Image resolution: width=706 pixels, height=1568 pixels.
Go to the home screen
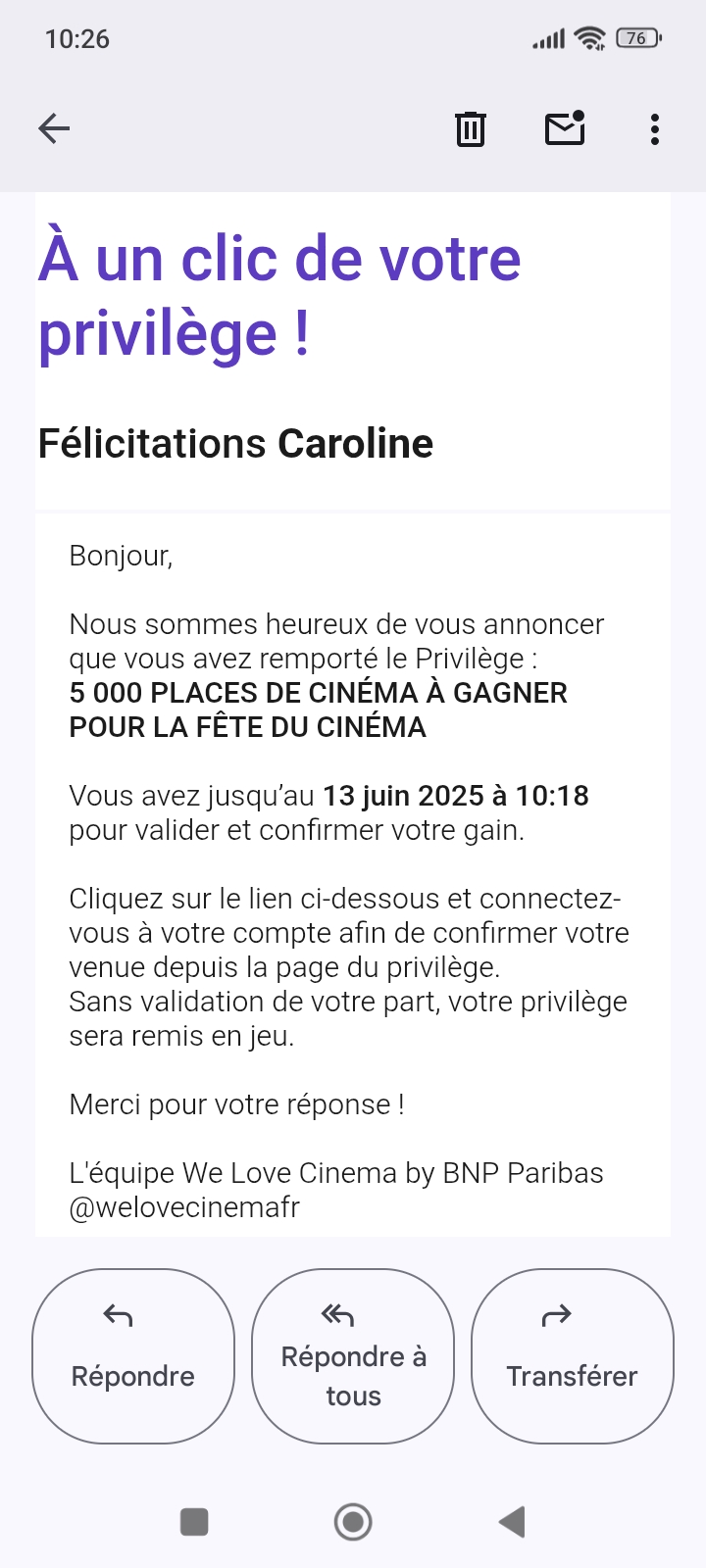353,1522
